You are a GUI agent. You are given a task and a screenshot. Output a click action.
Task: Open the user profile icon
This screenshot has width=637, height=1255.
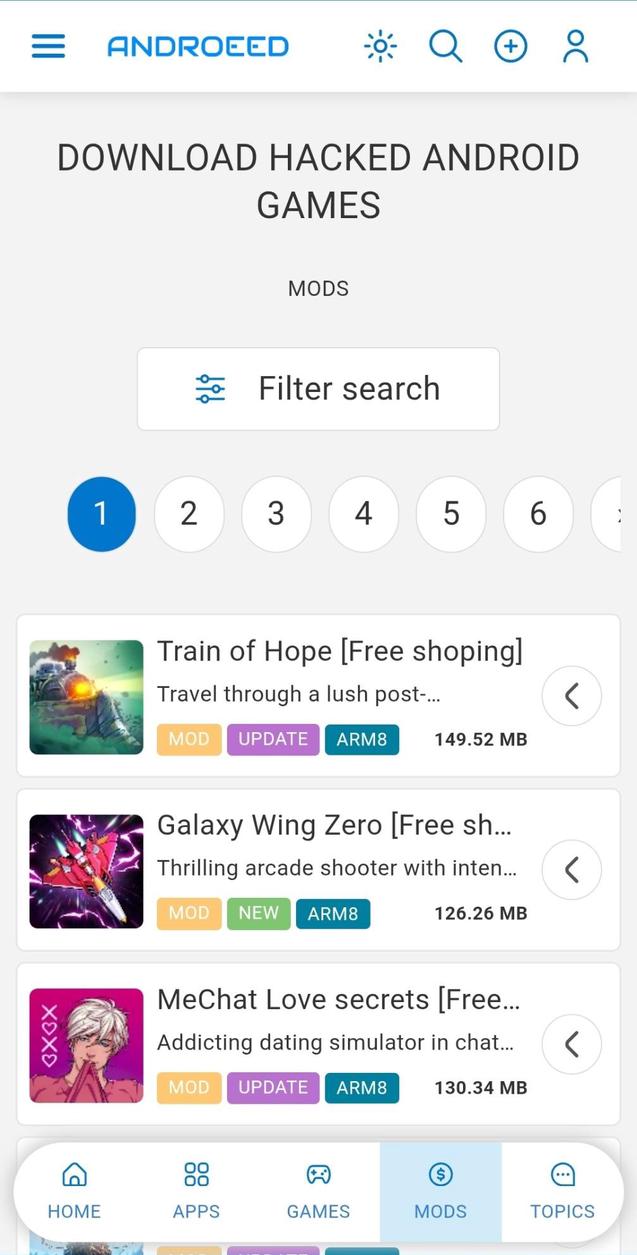point(575,46)
